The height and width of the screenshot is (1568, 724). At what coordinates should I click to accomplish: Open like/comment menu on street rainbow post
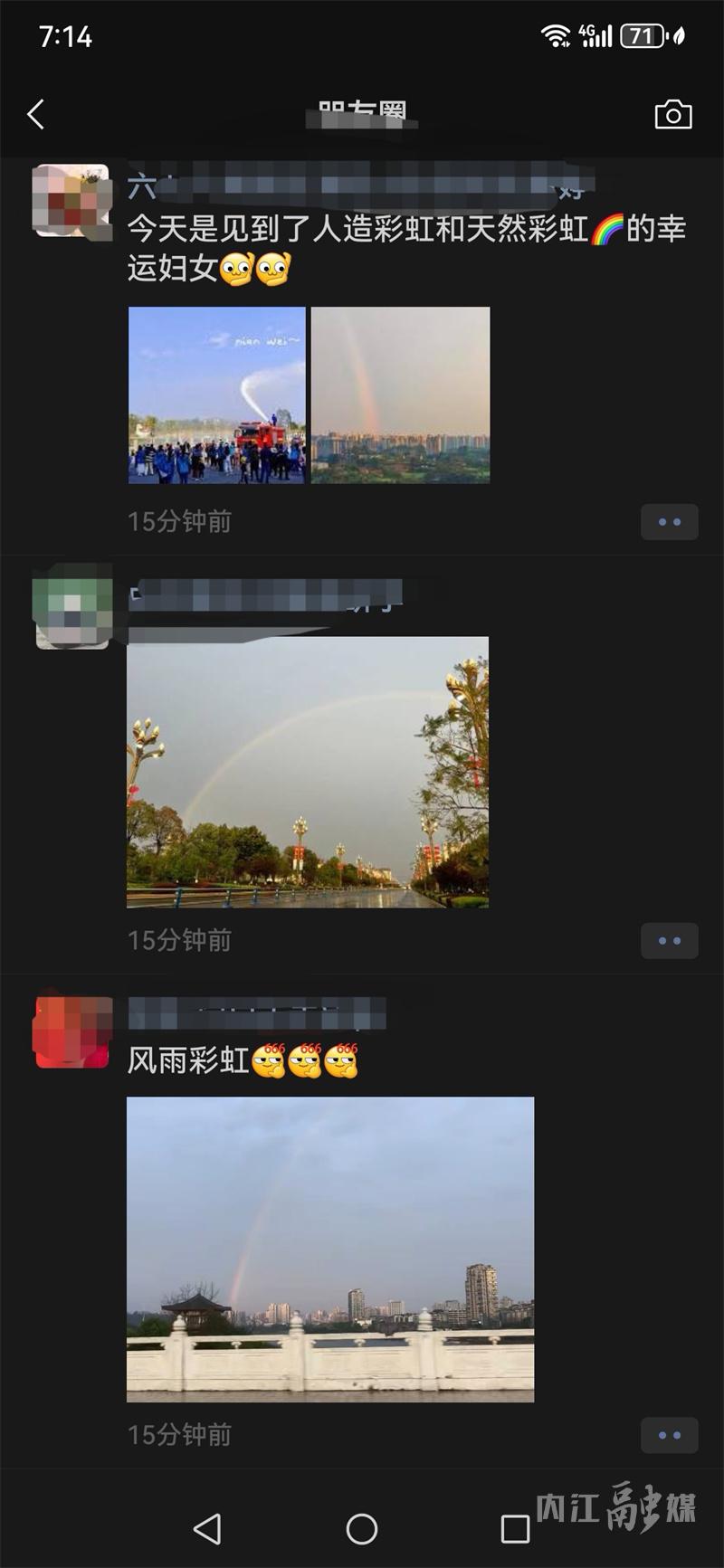coord(669,941)
